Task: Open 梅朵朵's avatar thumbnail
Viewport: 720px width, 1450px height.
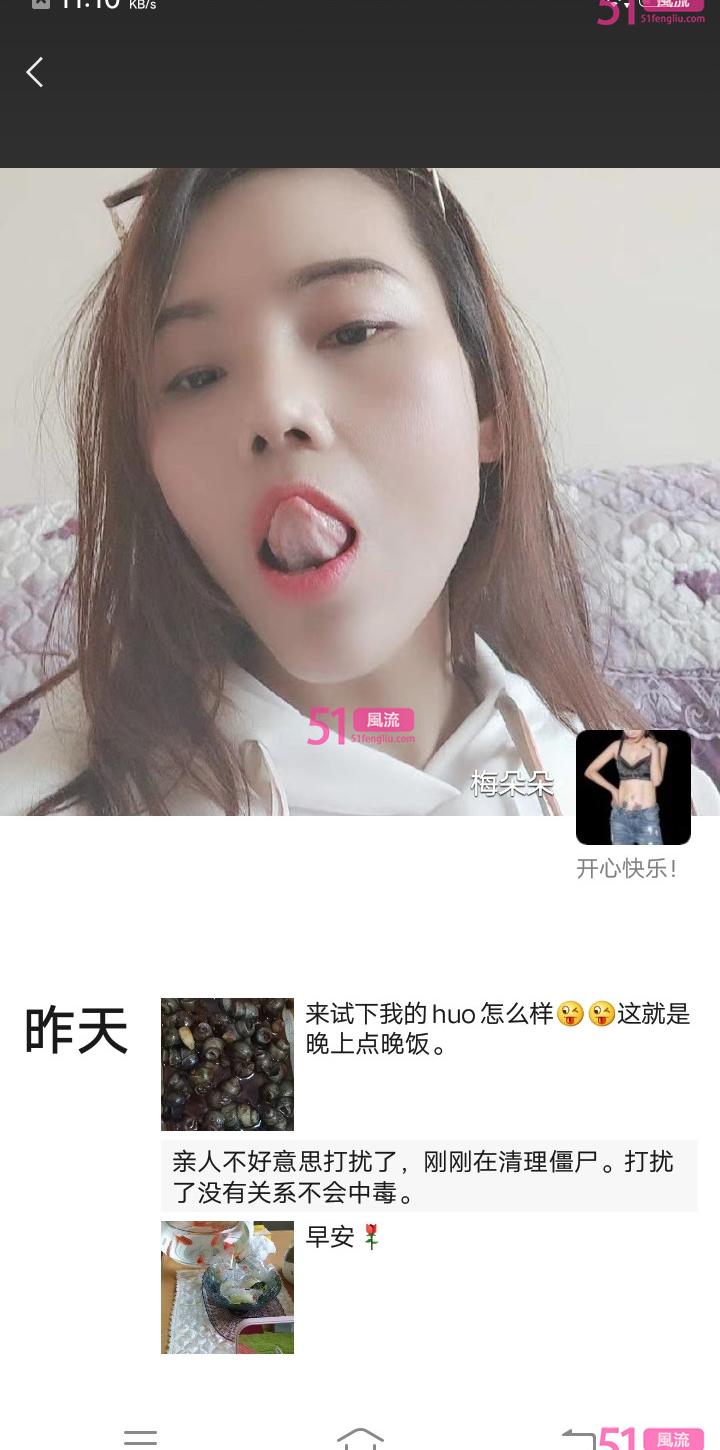Action: (633, 787)
